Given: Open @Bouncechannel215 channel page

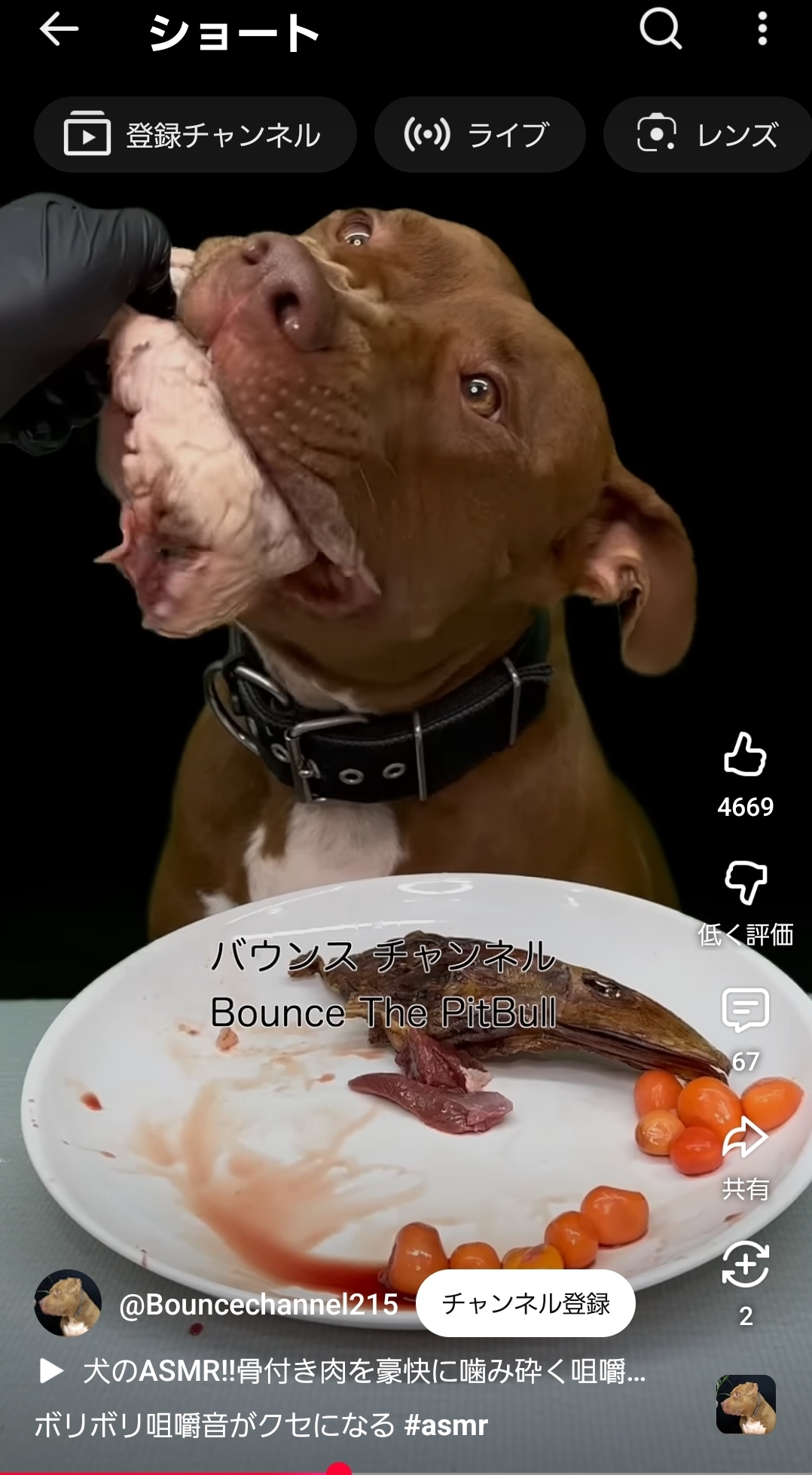Looking at the screenshot, I should click(x=258, y=1305).
